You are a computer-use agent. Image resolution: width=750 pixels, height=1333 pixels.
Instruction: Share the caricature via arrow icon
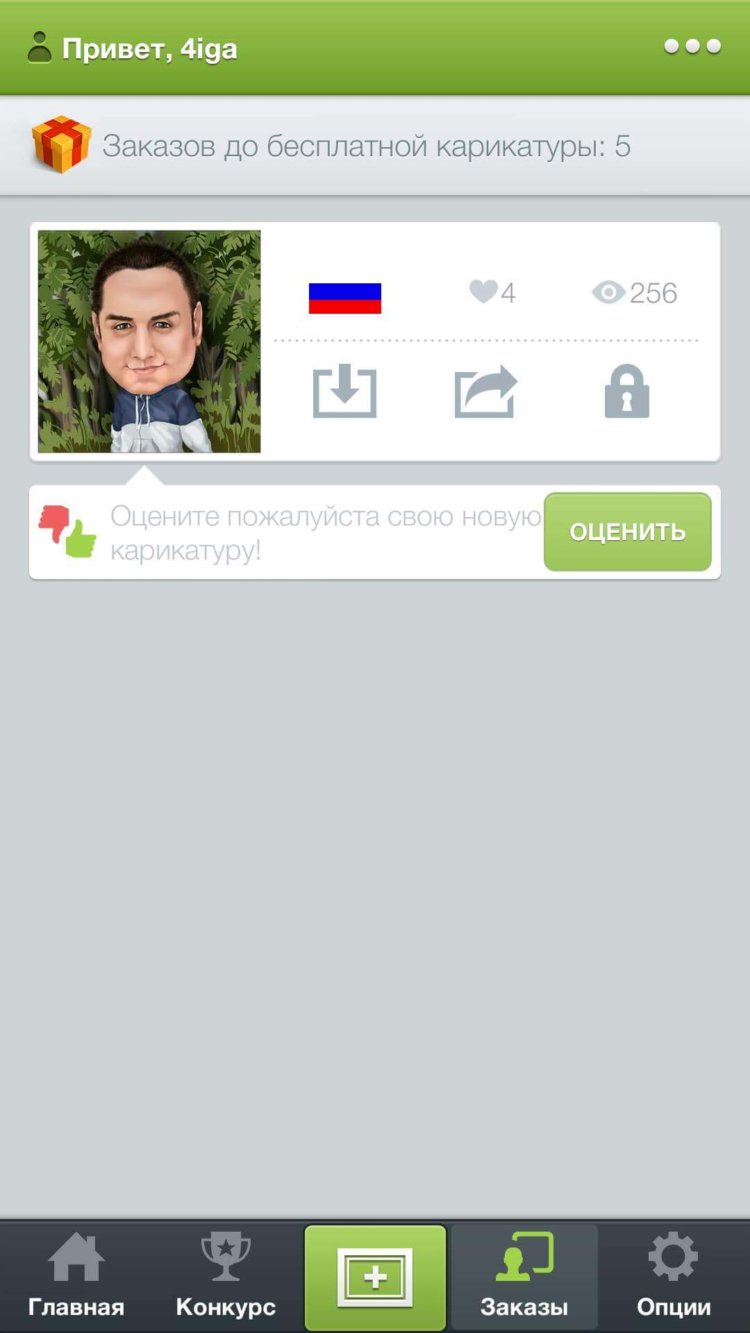[x=486, y=392]
